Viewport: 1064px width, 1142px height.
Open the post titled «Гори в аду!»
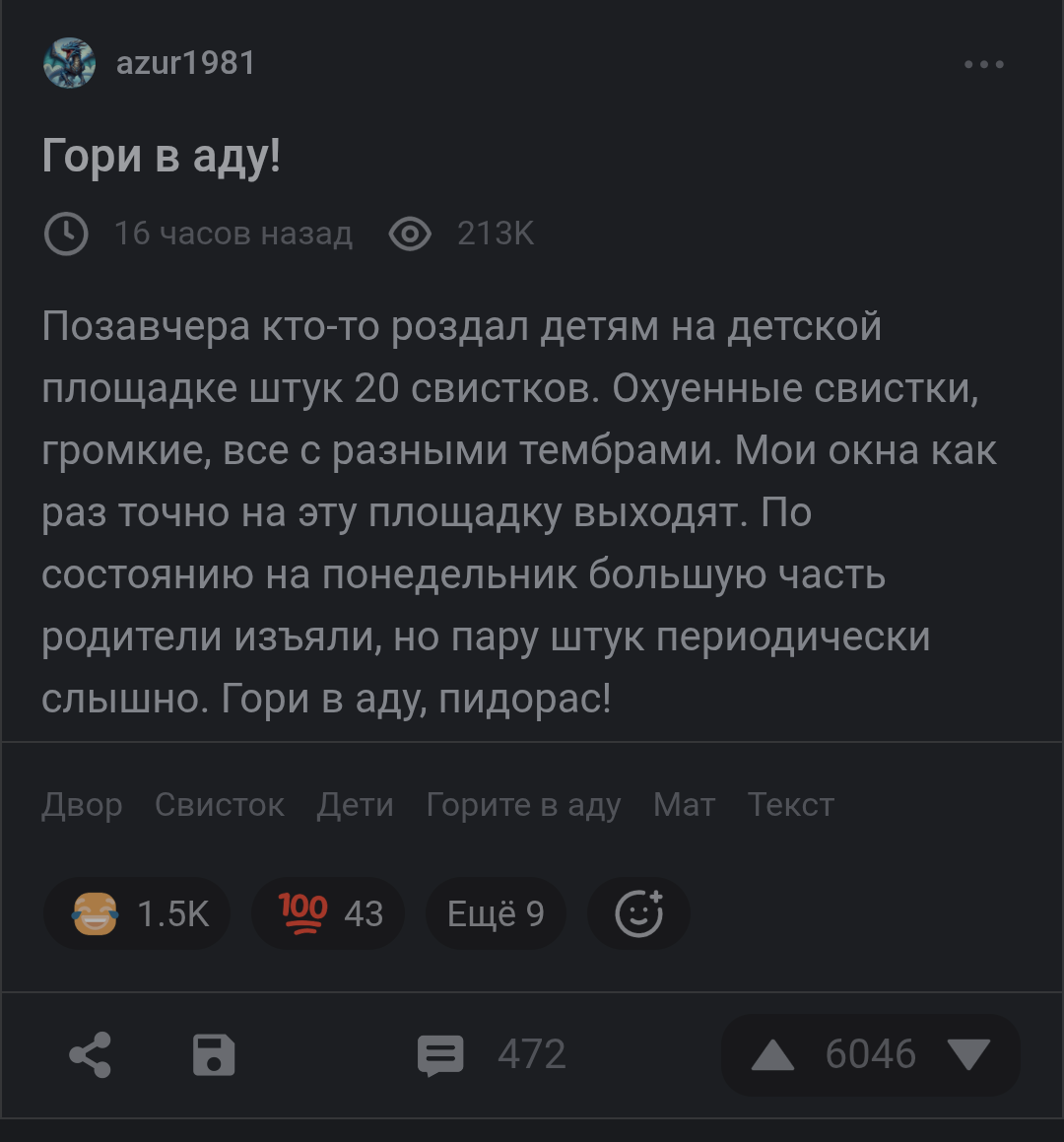(x=162, y=157)
